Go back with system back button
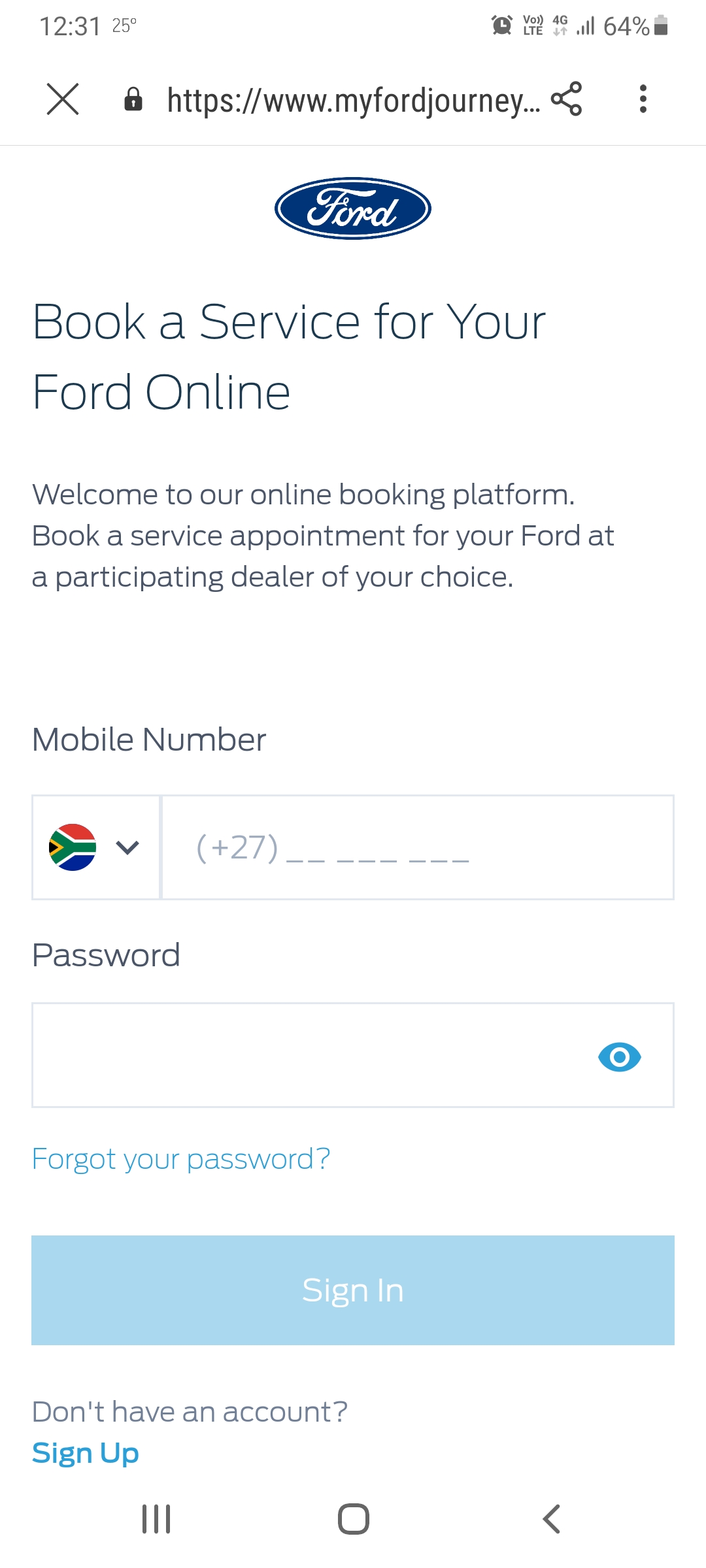 (x=551, y=1518)
